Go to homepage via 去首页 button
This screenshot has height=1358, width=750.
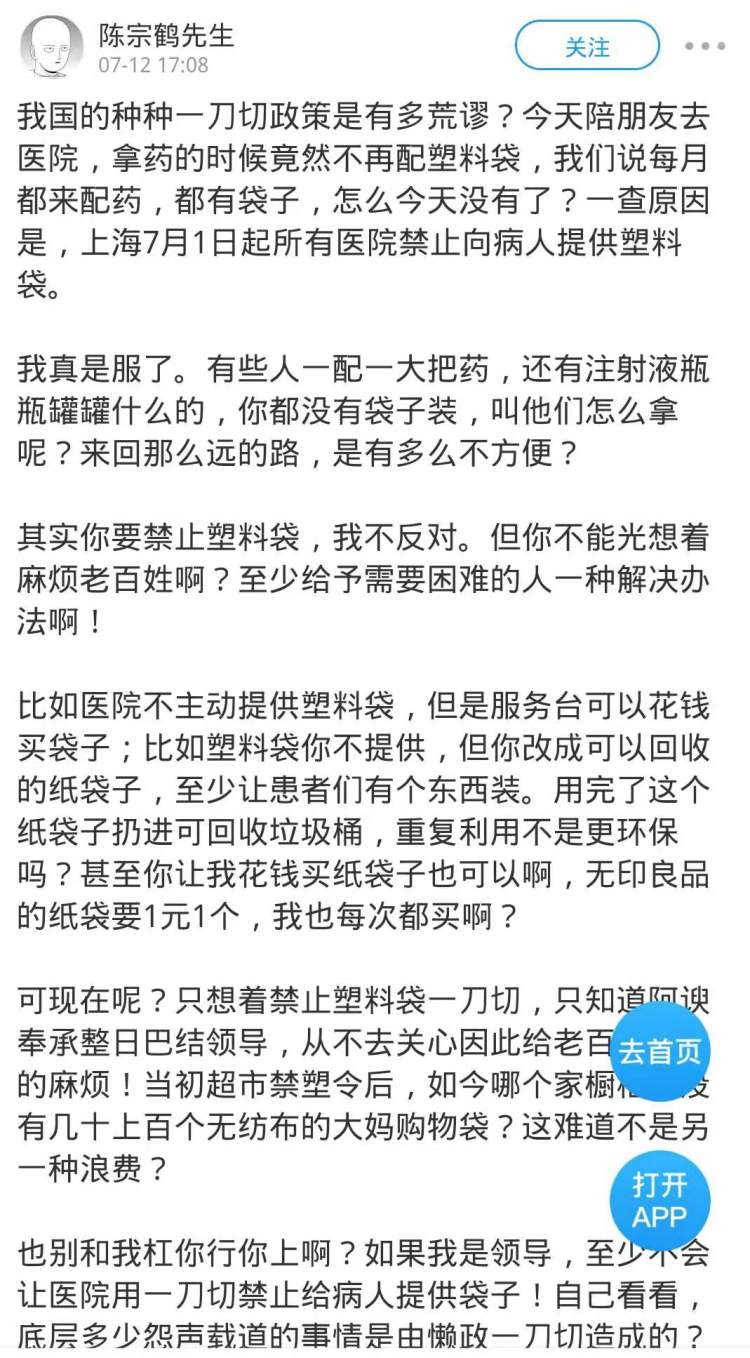tap(661, 1052)
